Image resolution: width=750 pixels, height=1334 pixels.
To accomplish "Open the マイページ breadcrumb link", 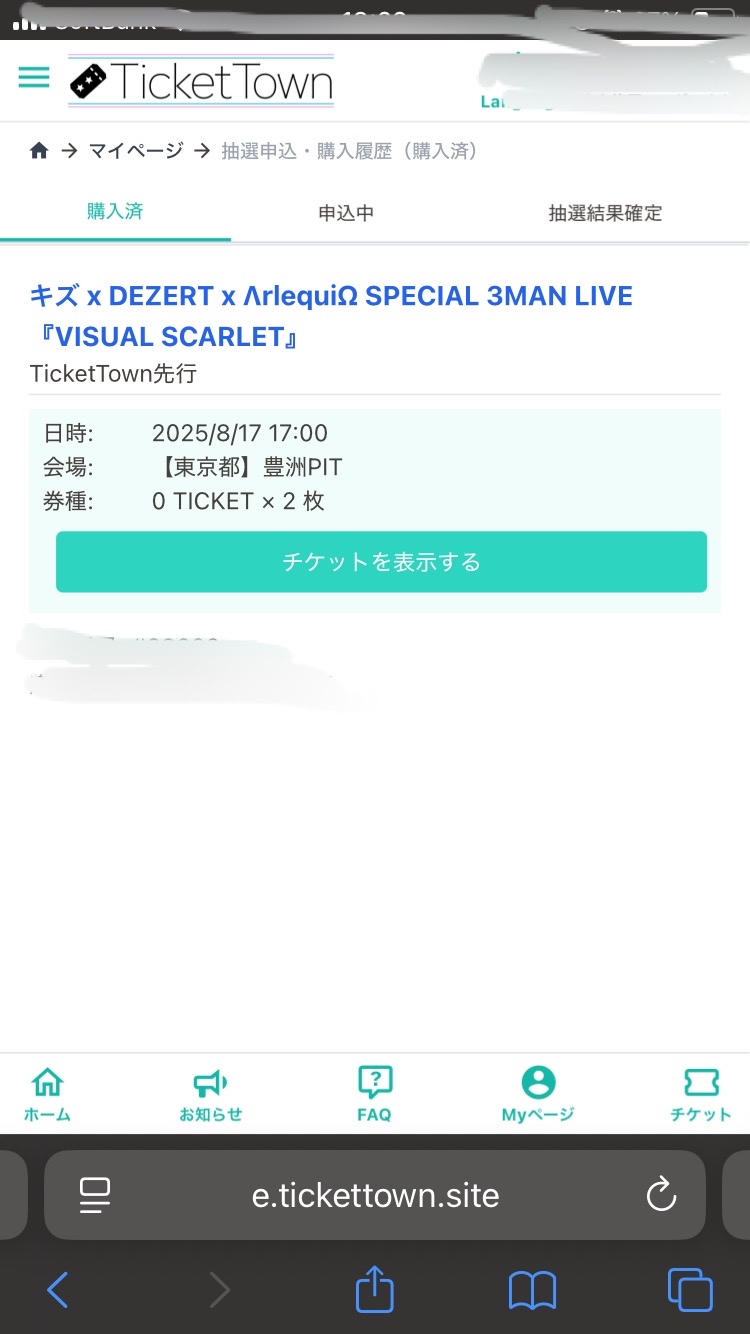I will (x=136, y=151).
